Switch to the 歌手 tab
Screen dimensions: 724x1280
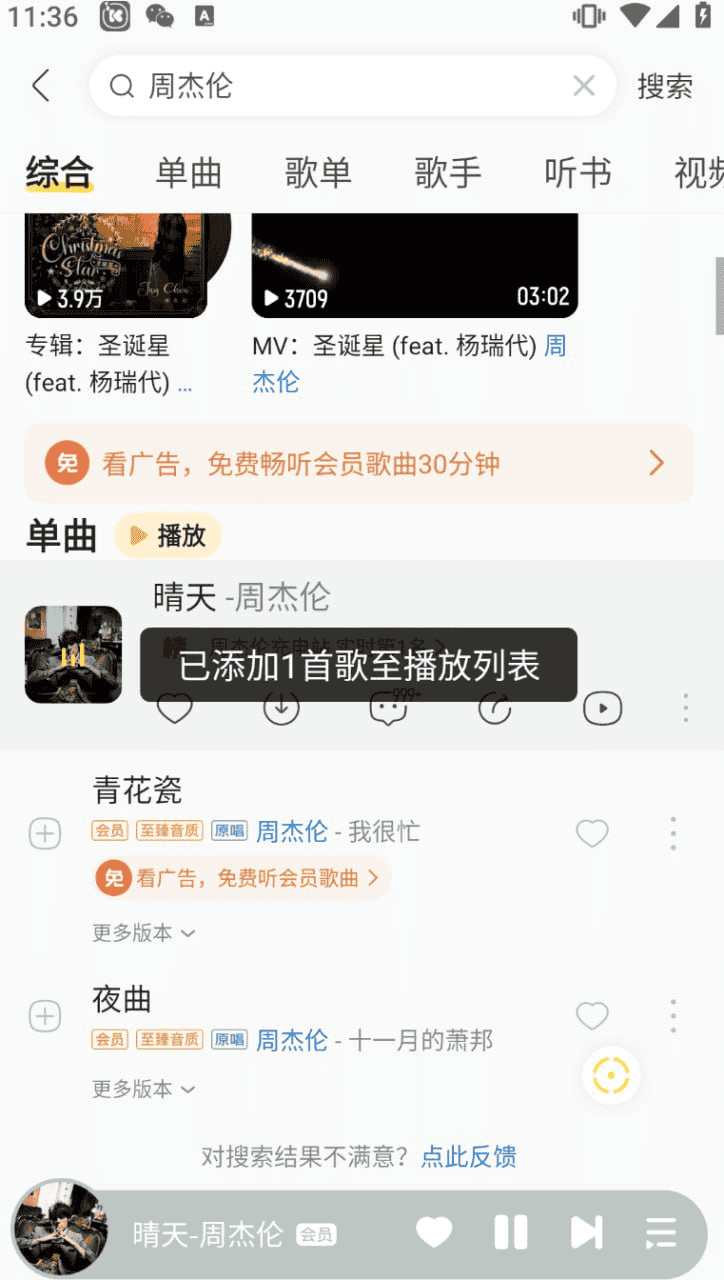coord(448,172)
